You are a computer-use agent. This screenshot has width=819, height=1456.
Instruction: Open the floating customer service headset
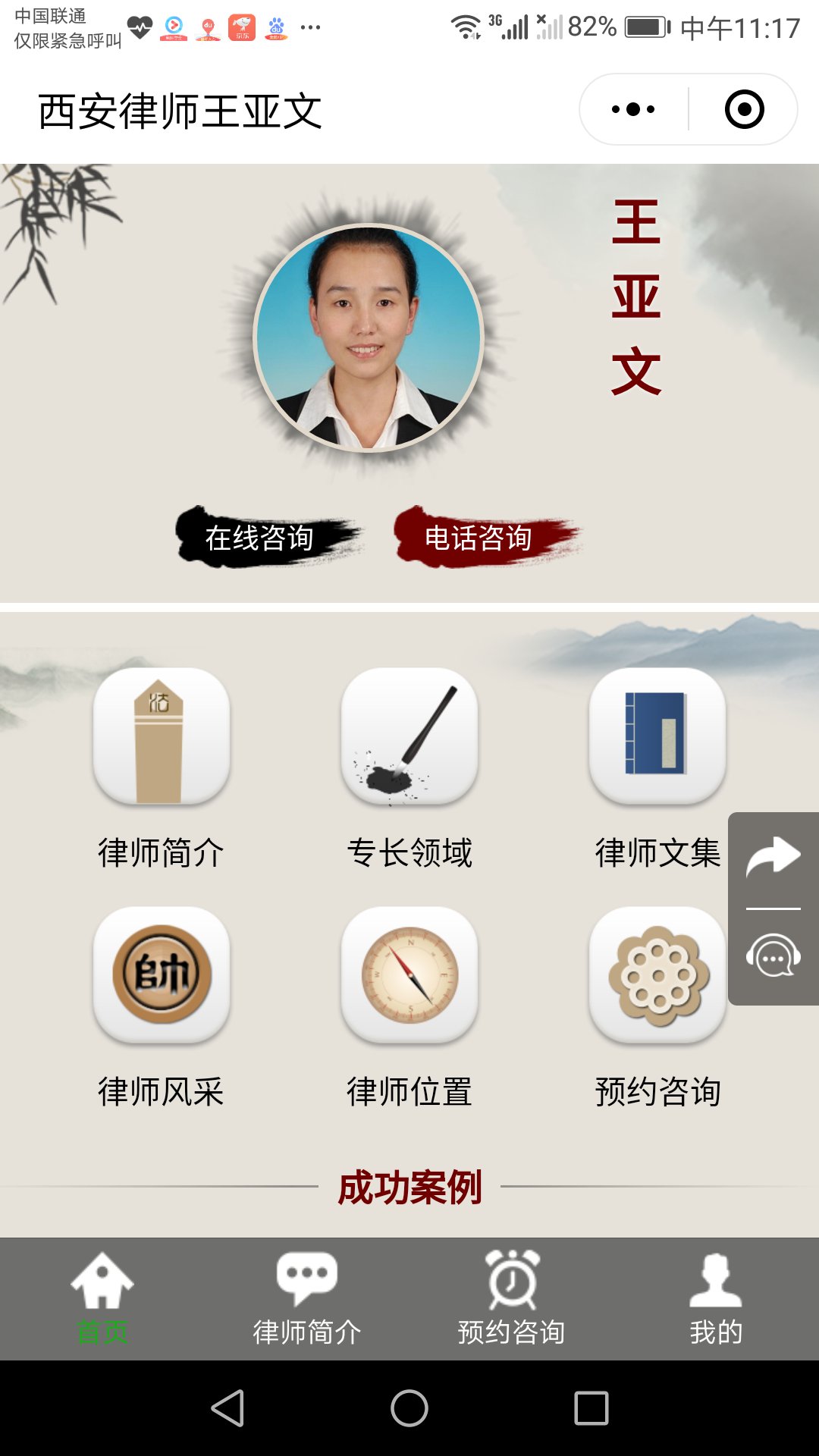[773, 957]
